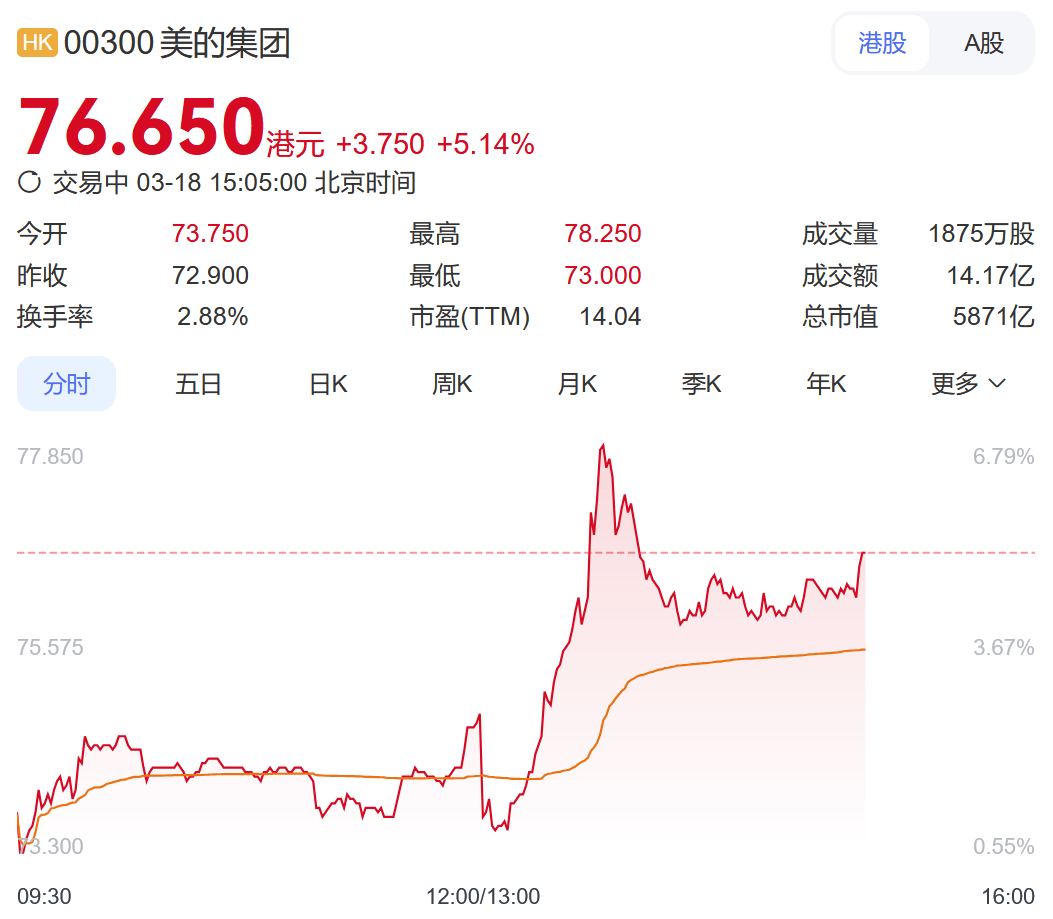
Task: Show the 五日 five-day chart
Action: click(198, 384)
